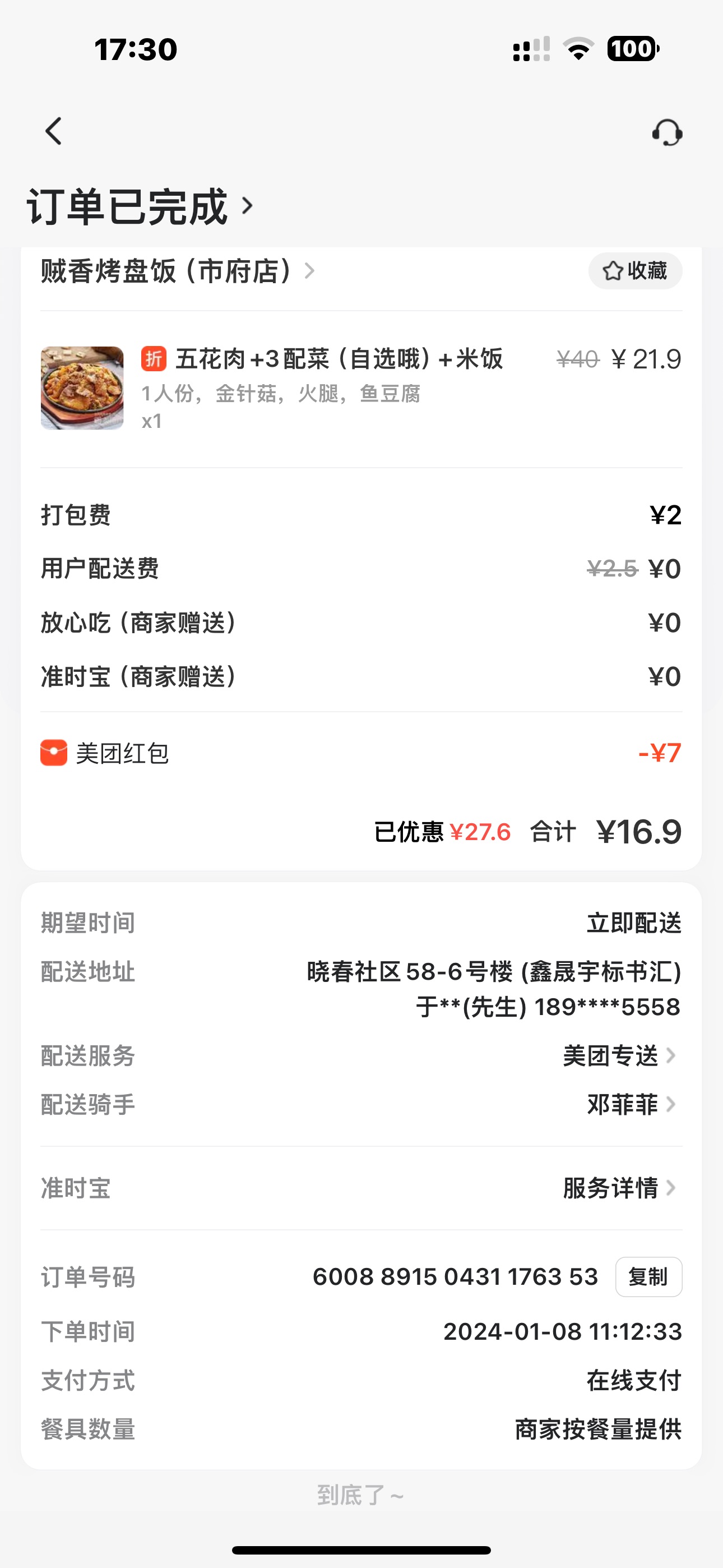Go back using the top-left arrow
The width and height of the screenshot is (723, 1568).
pos(54,131)
